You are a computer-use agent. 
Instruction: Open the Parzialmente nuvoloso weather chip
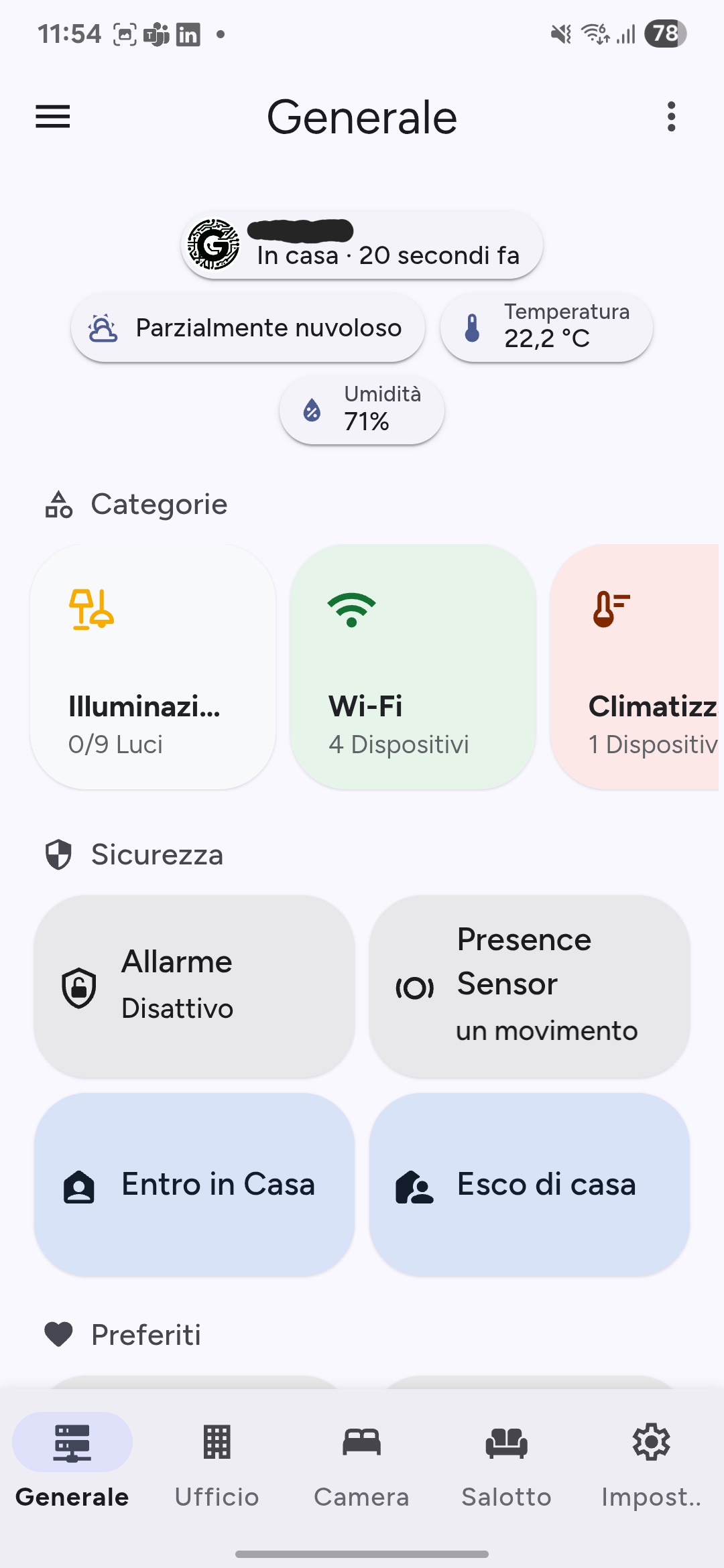(248, 328)
